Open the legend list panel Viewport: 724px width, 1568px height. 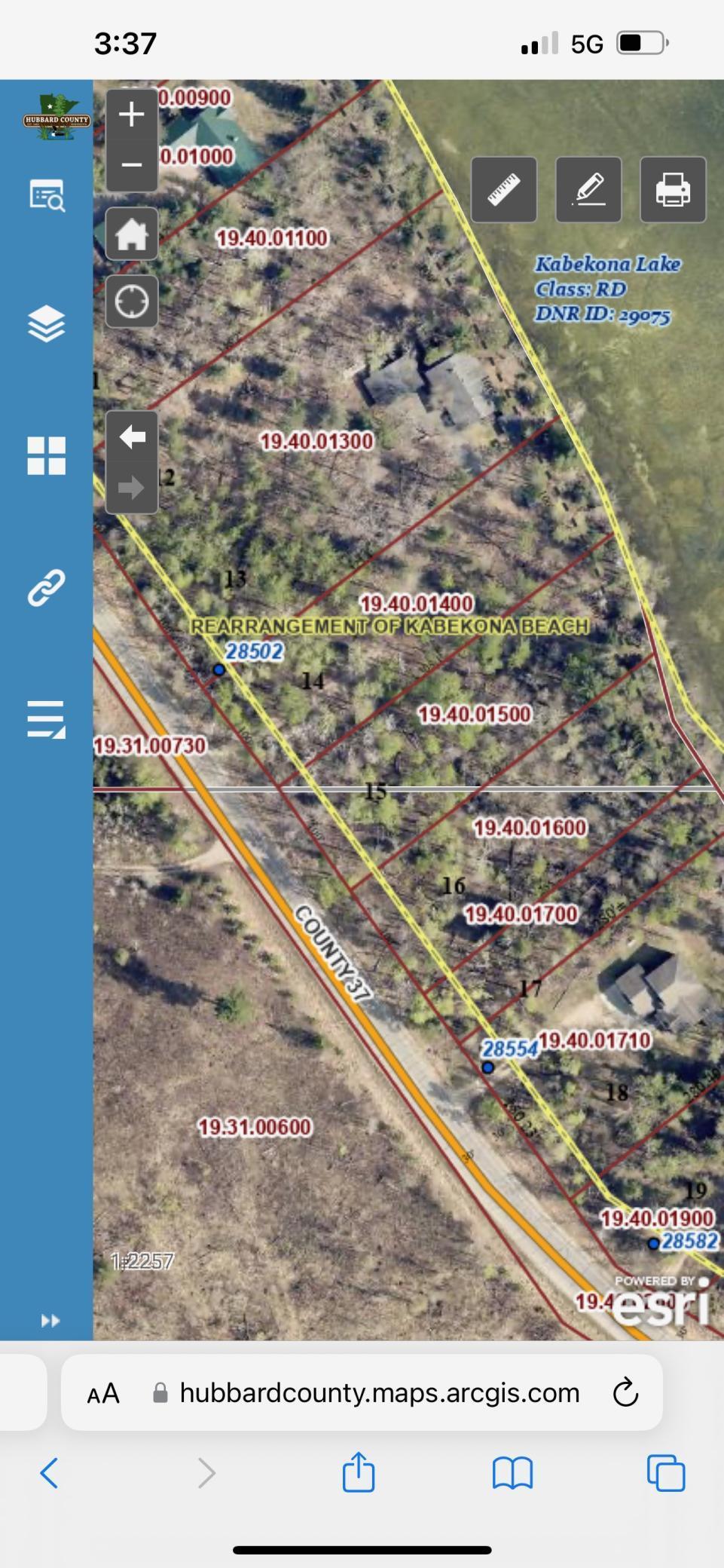[x=47, y=719]
